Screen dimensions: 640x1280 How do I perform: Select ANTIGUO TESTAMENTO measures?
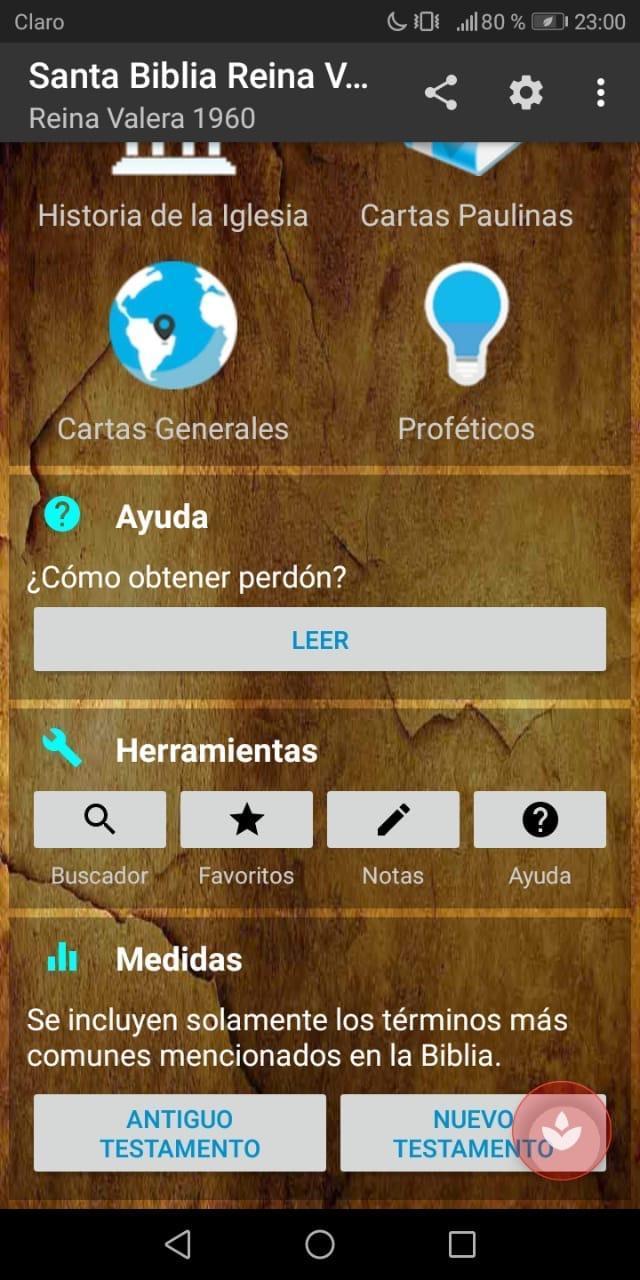pyautogui.click(x=180, y=1133)
